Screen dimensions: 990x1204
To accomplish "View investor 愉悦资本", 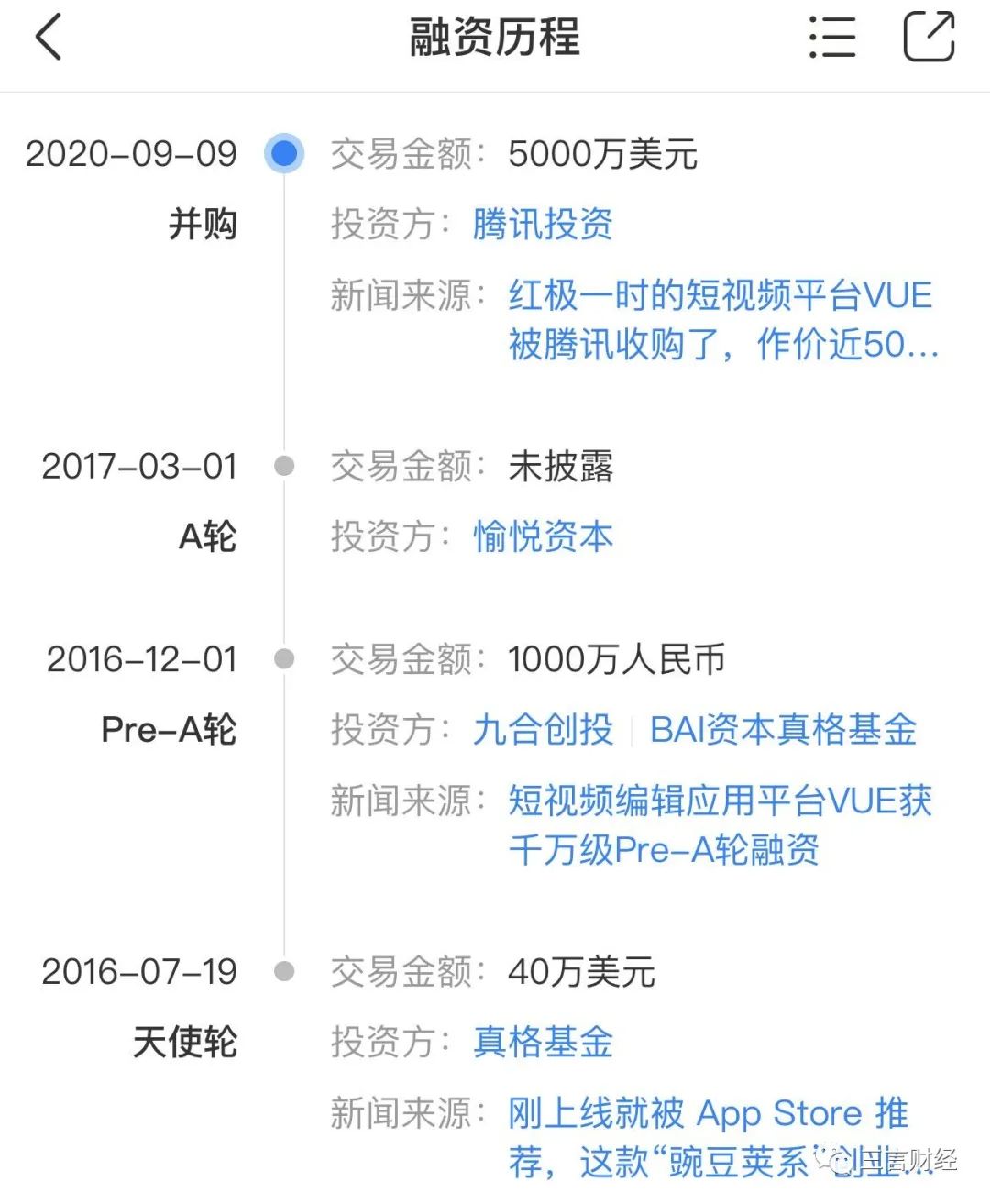I will pyautogui.click(x=543, y=537).
